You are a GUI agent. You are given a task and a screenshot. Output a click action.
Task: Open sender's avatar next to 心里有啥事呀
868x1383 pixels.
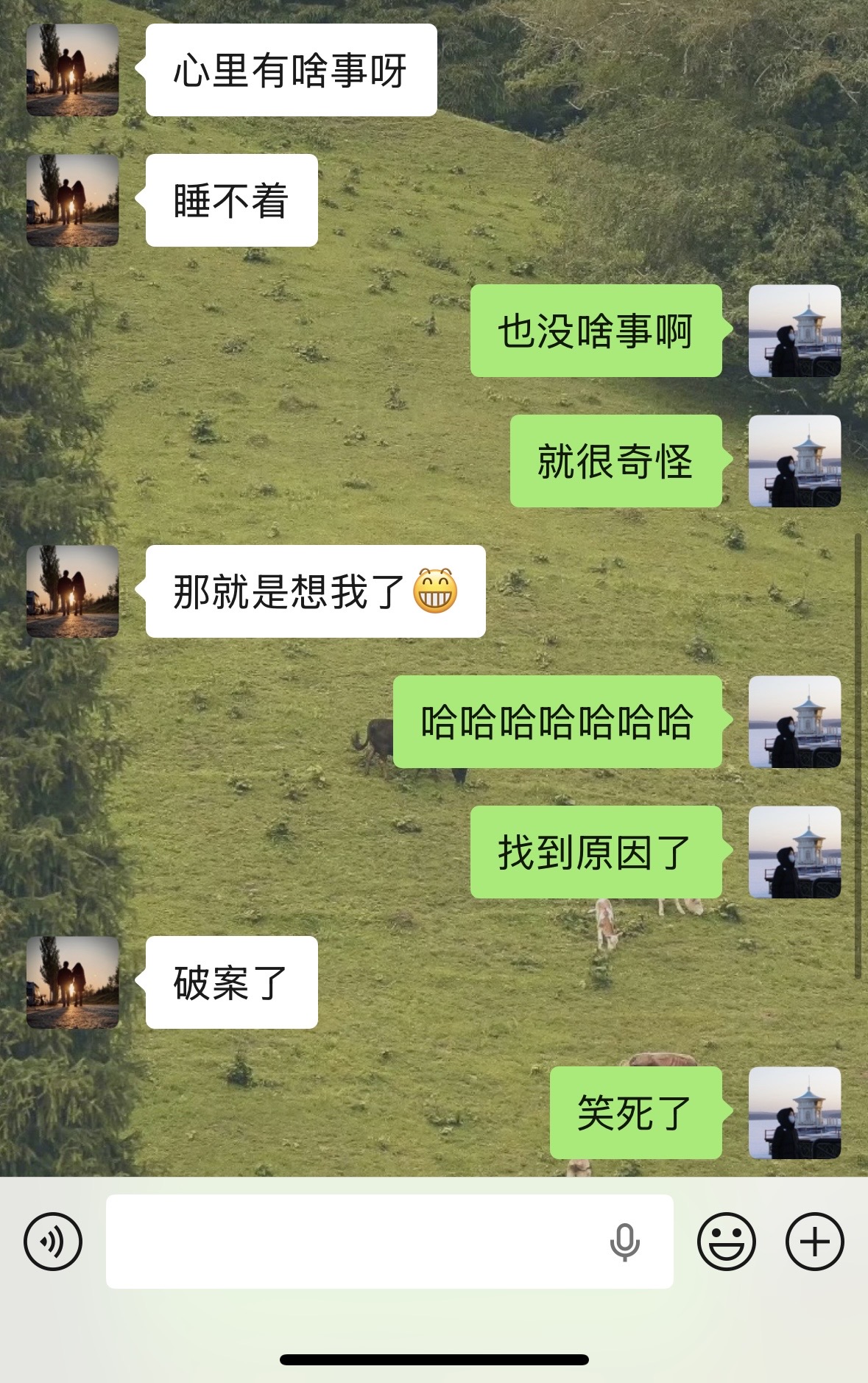click(72, 70)
